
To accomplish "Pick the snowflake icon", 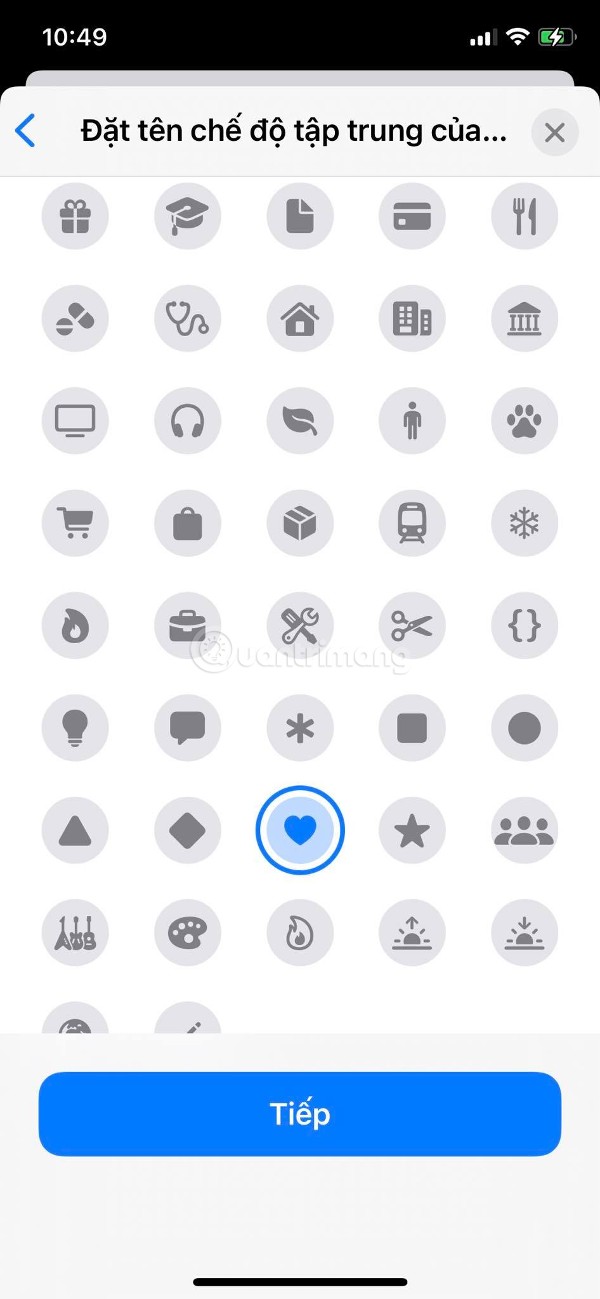I will (525, 523).
